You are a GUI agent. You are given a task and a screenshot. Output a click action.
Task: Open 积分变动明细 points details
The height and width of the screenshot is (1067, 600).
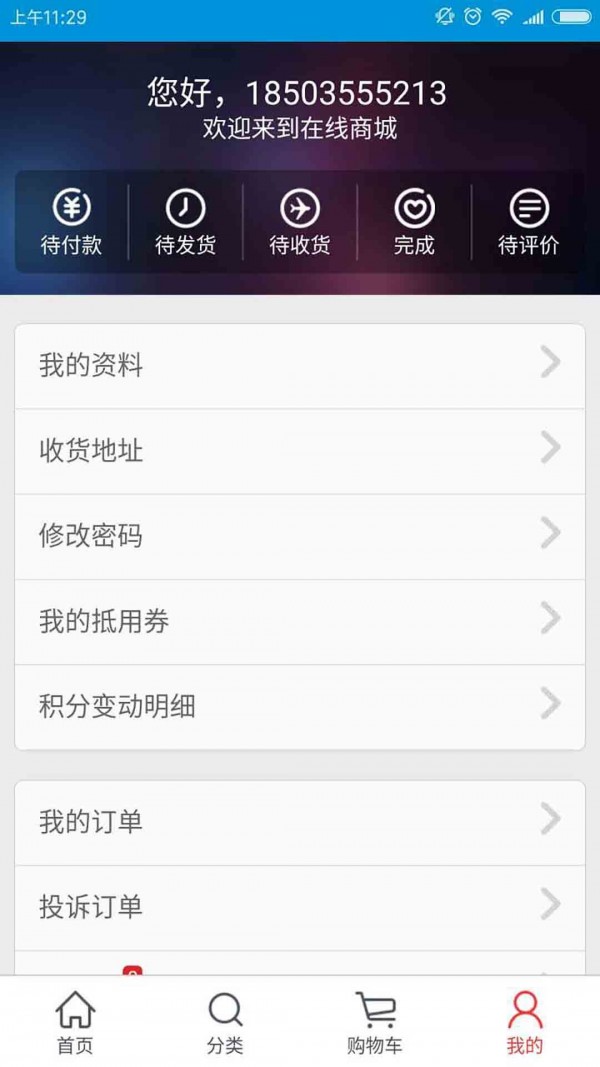pyautogui.click(x=300, y=707)
